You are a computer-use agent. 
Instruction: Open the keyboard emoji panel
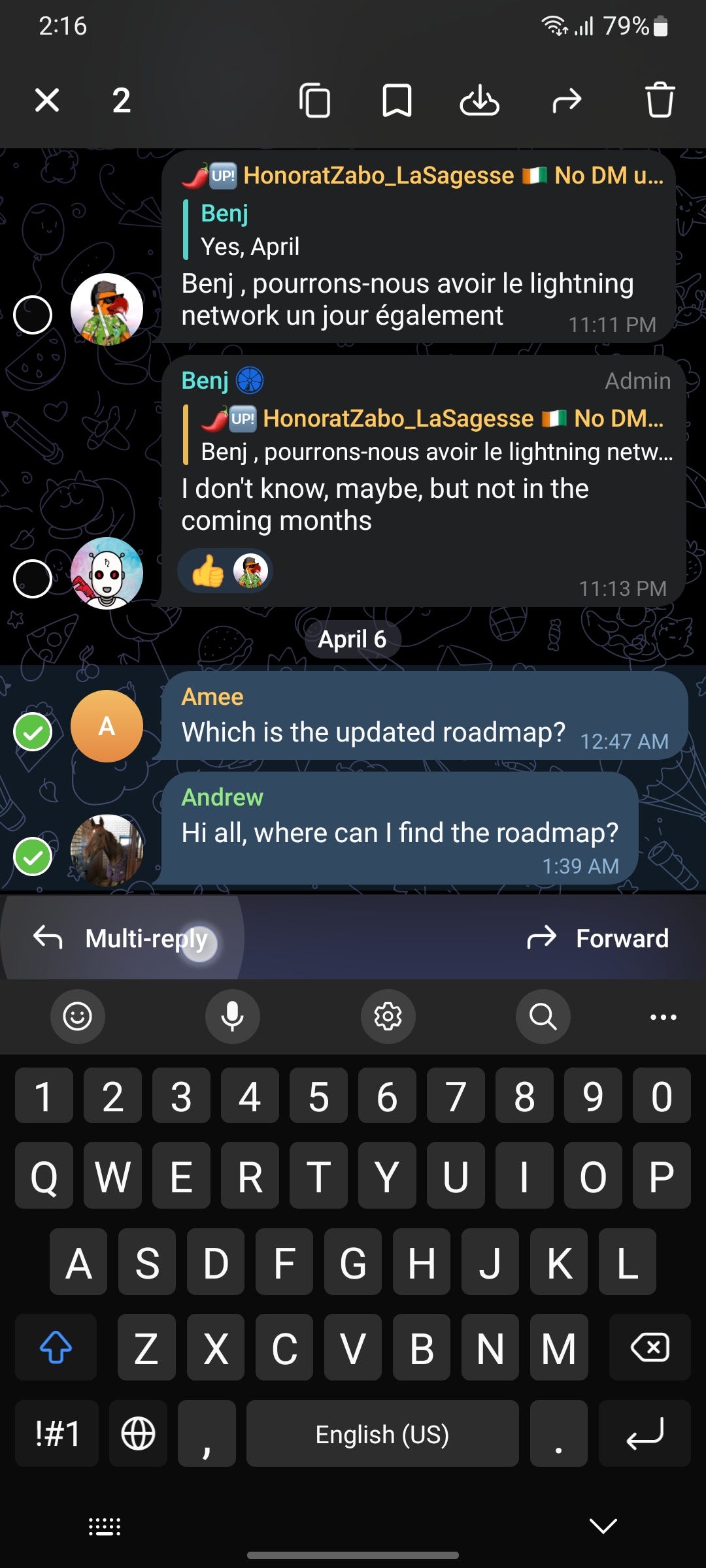[x=77, y=1017]
